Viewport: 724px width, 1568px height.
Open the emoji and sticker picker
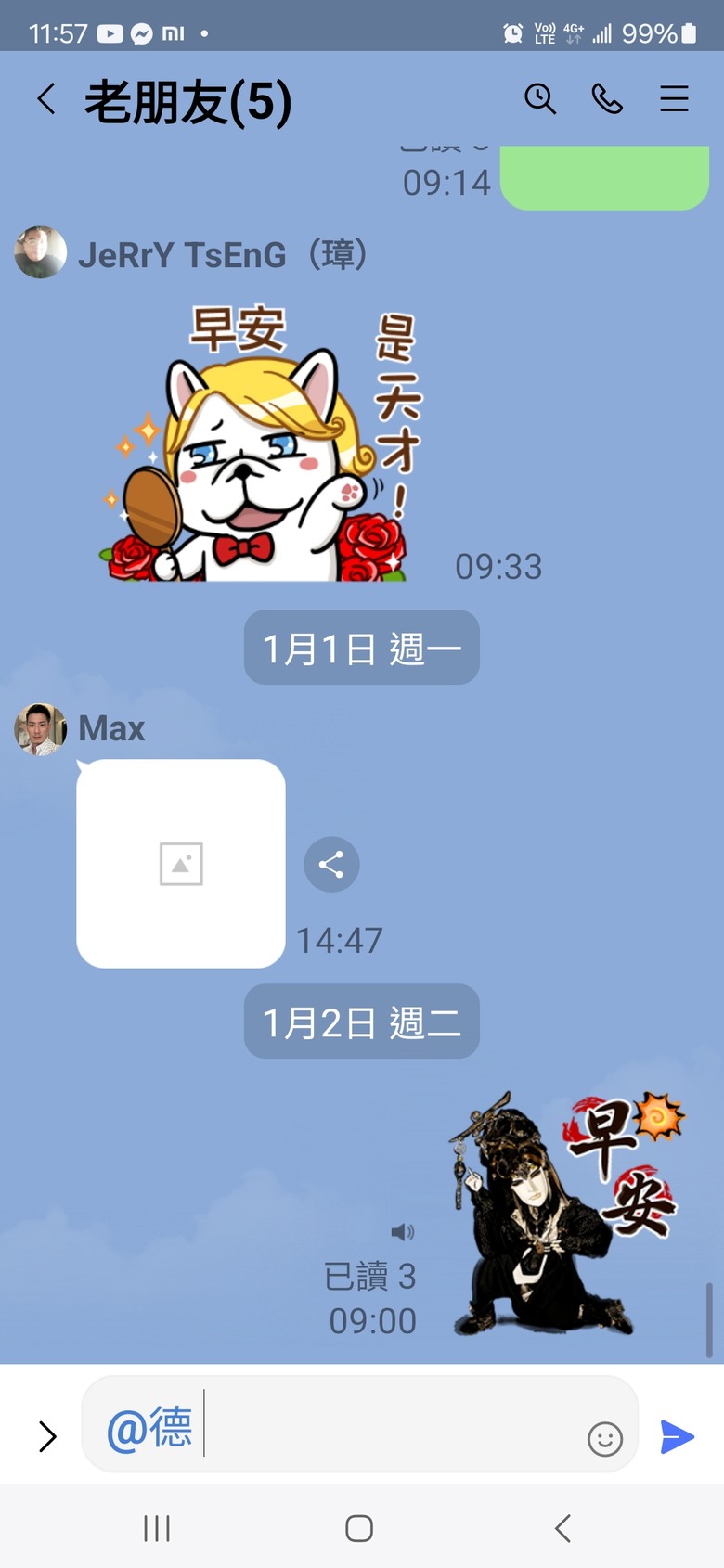click(605, 1439)
